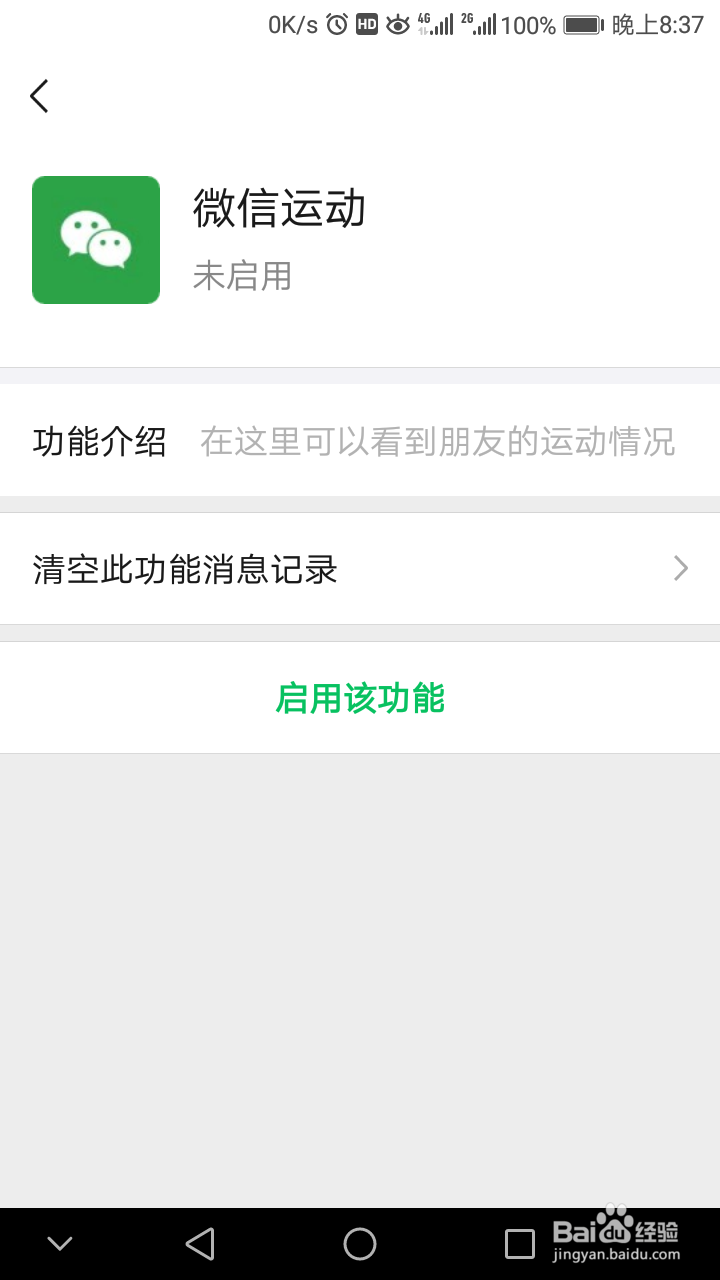This screenshot has width=720, height=1280.
Task: Tap the HD icon in the status bar
Action: click(x=368, y=22)
